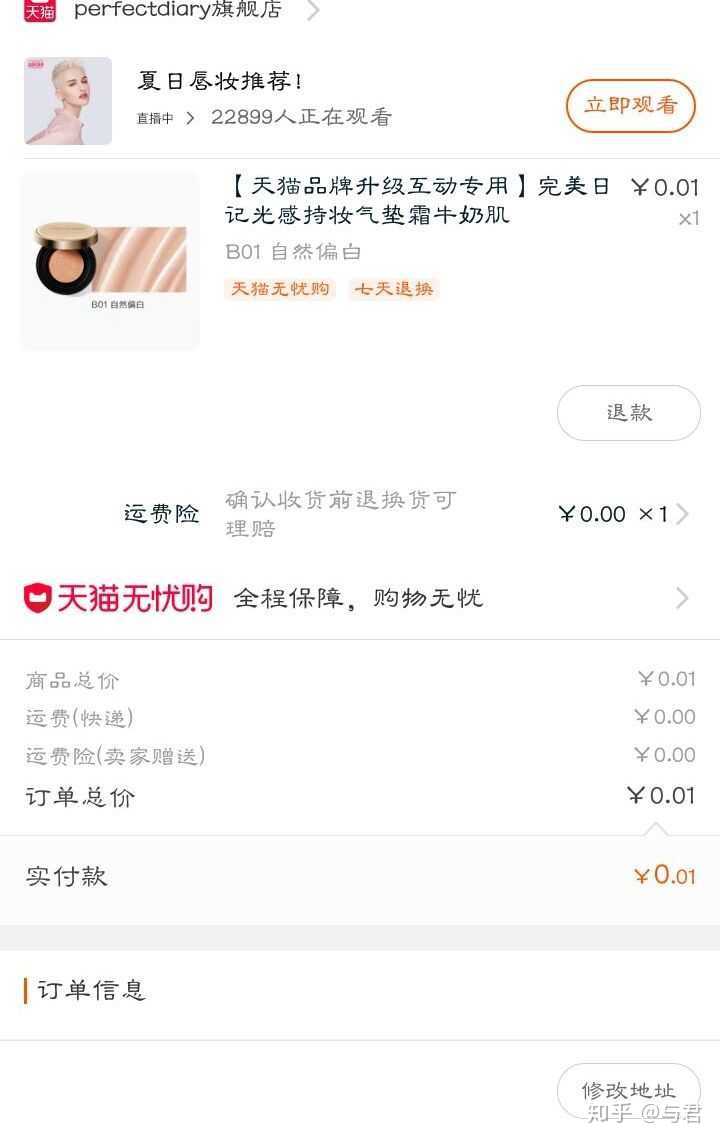Open the perfectdiary旗舰店 store page
720x1143 pixels.
point(178,10)
